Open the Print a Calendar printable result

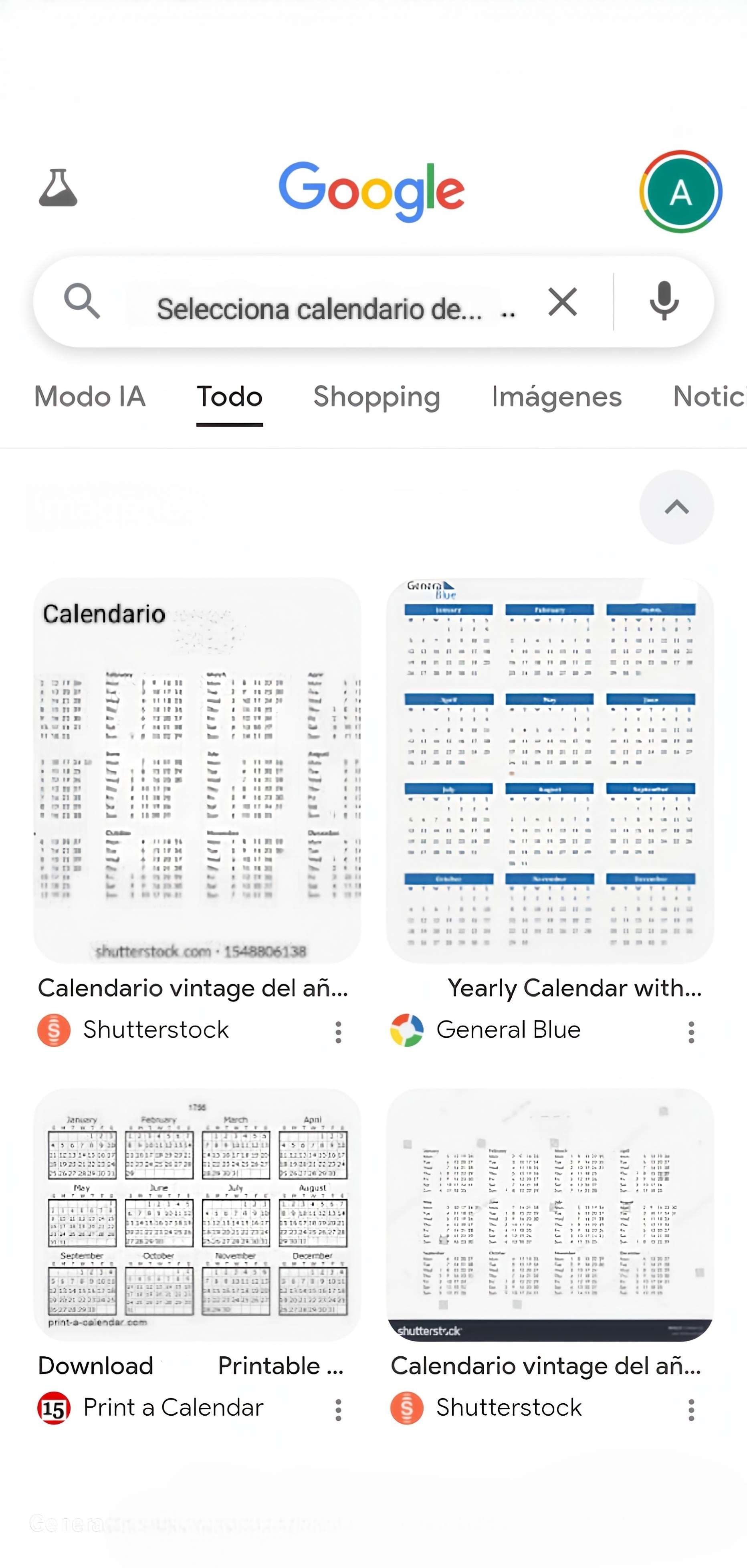pos(197,1214)
